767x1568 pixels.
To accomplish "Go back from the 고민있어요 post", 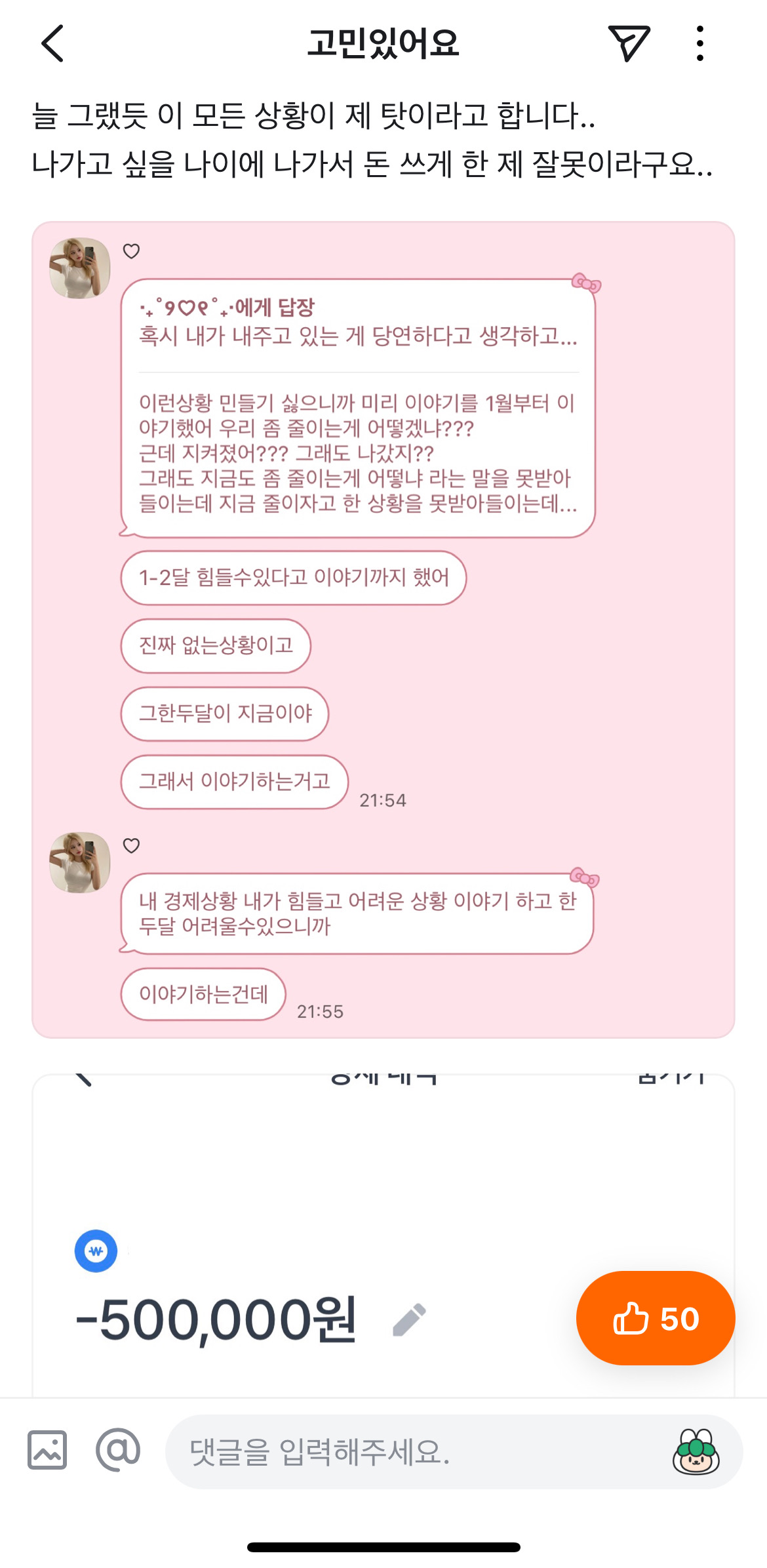I will click(x=52, y=44).
